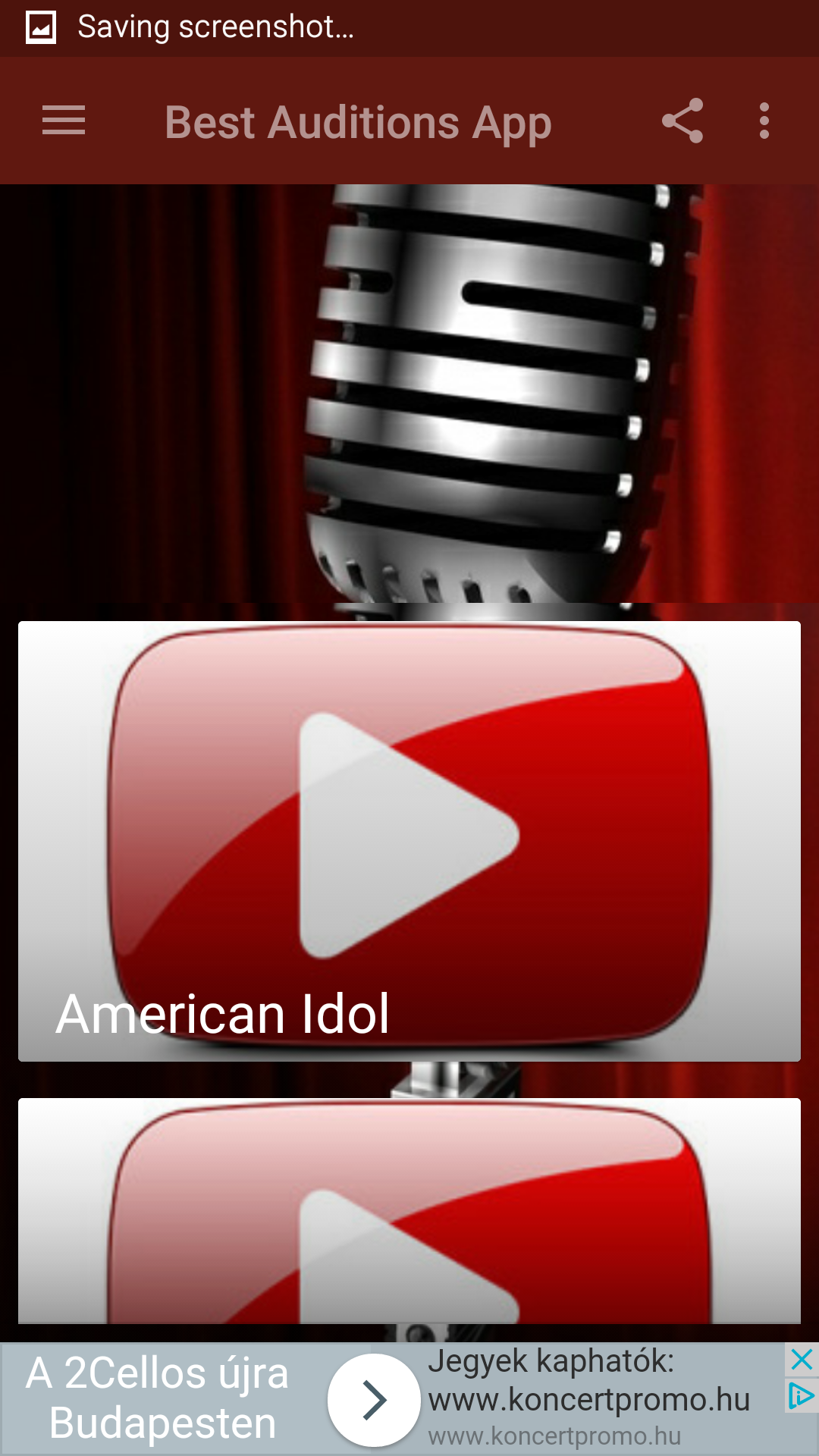
Task: Dismiss the ad with the X button
Action: (x=802, y=1360)
